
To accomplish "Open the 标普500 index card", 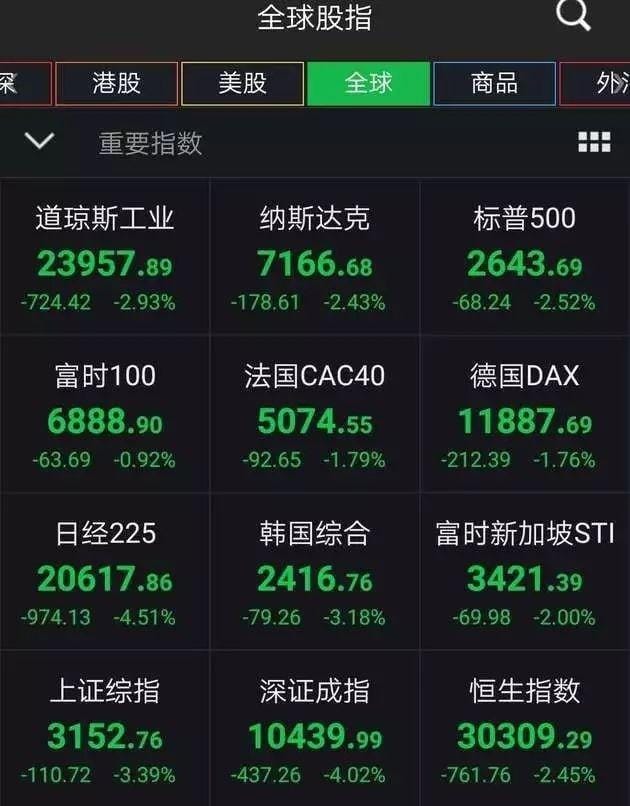I will click(525, 258).
